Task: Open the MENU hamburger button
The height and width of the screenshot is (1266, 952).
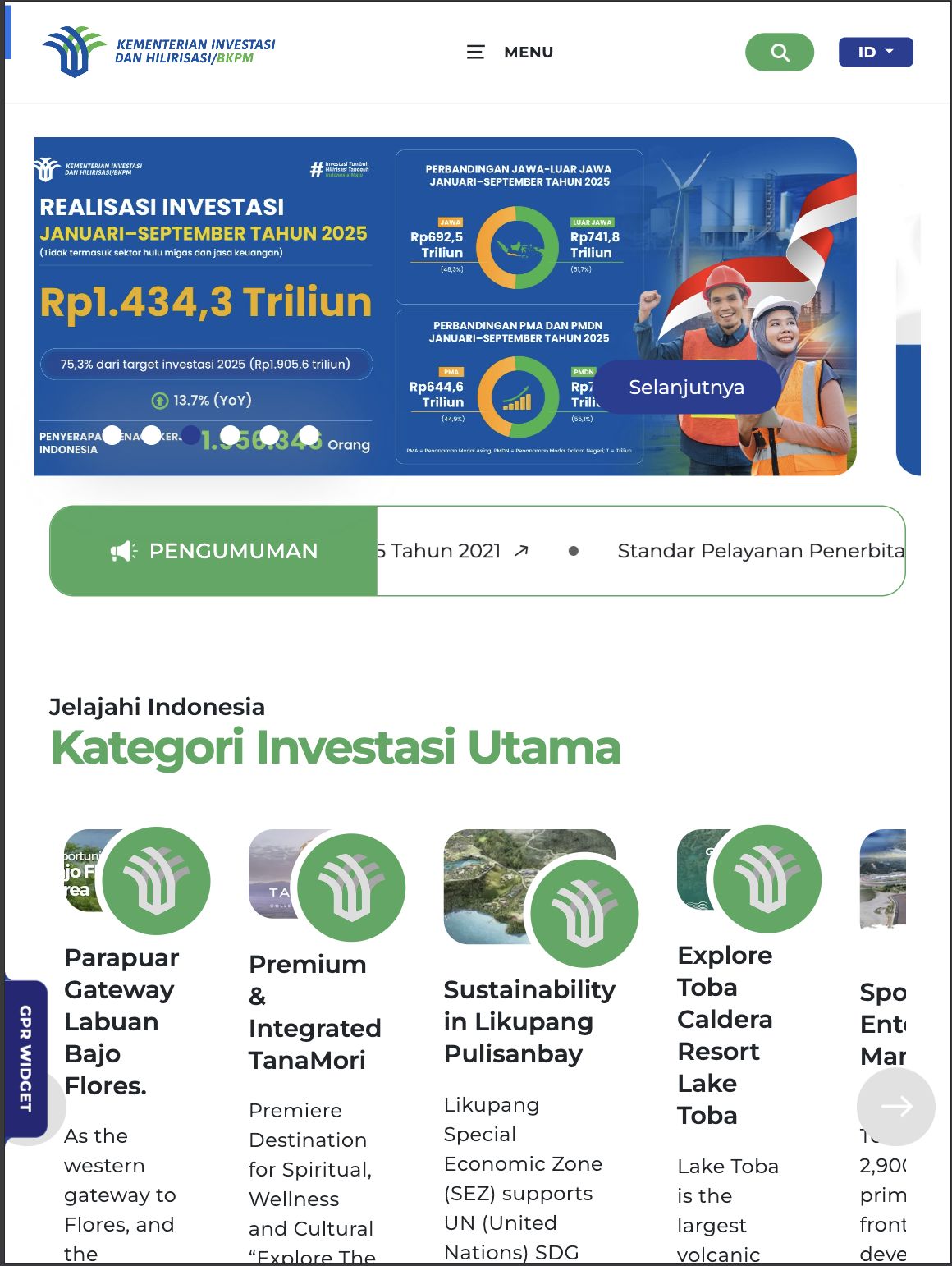Action: [510, 53]
